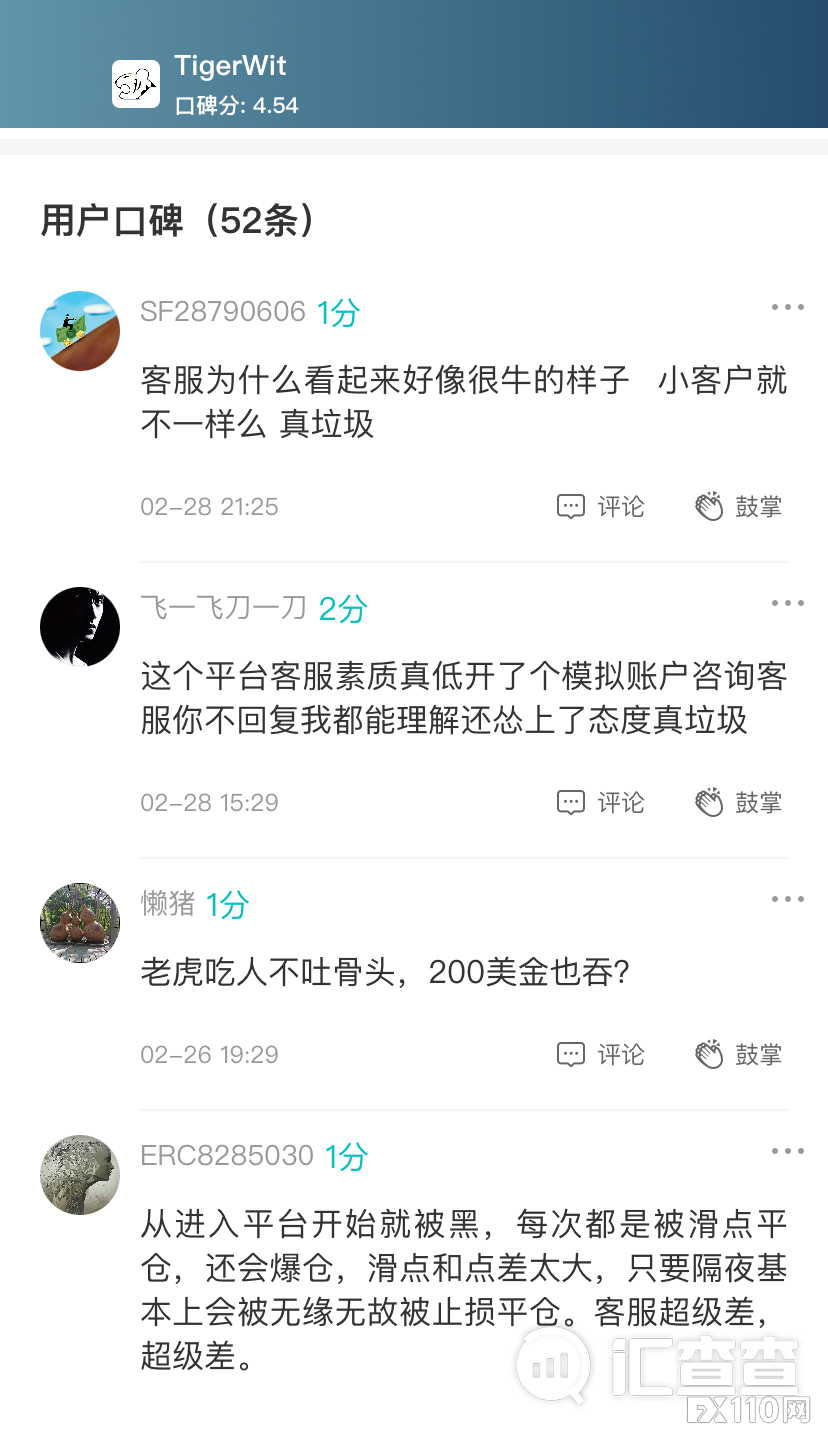Open the options menu on SF28790606's review

pos(788,307)
